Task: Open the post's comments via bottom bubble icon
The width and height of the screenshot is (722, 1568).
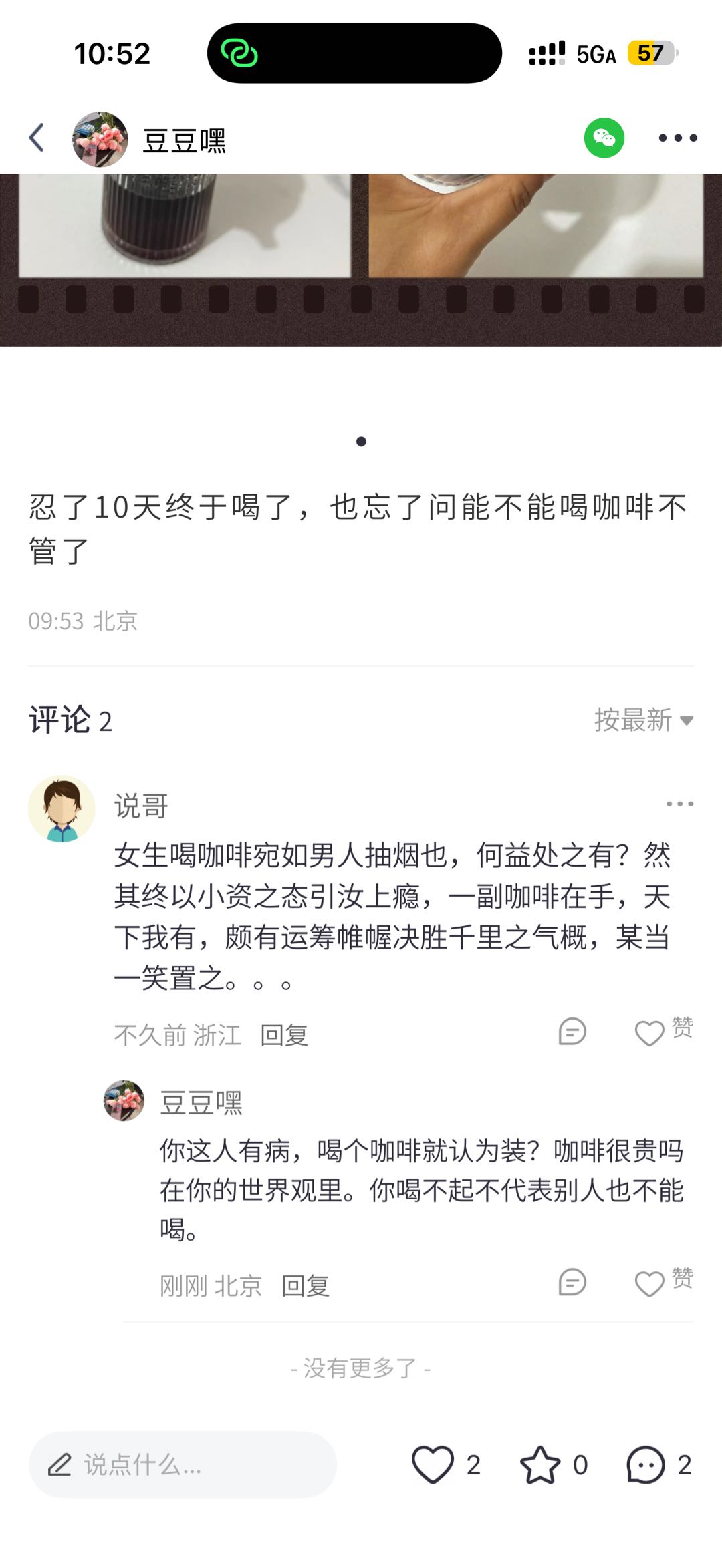Action: tap(646, 1464)
